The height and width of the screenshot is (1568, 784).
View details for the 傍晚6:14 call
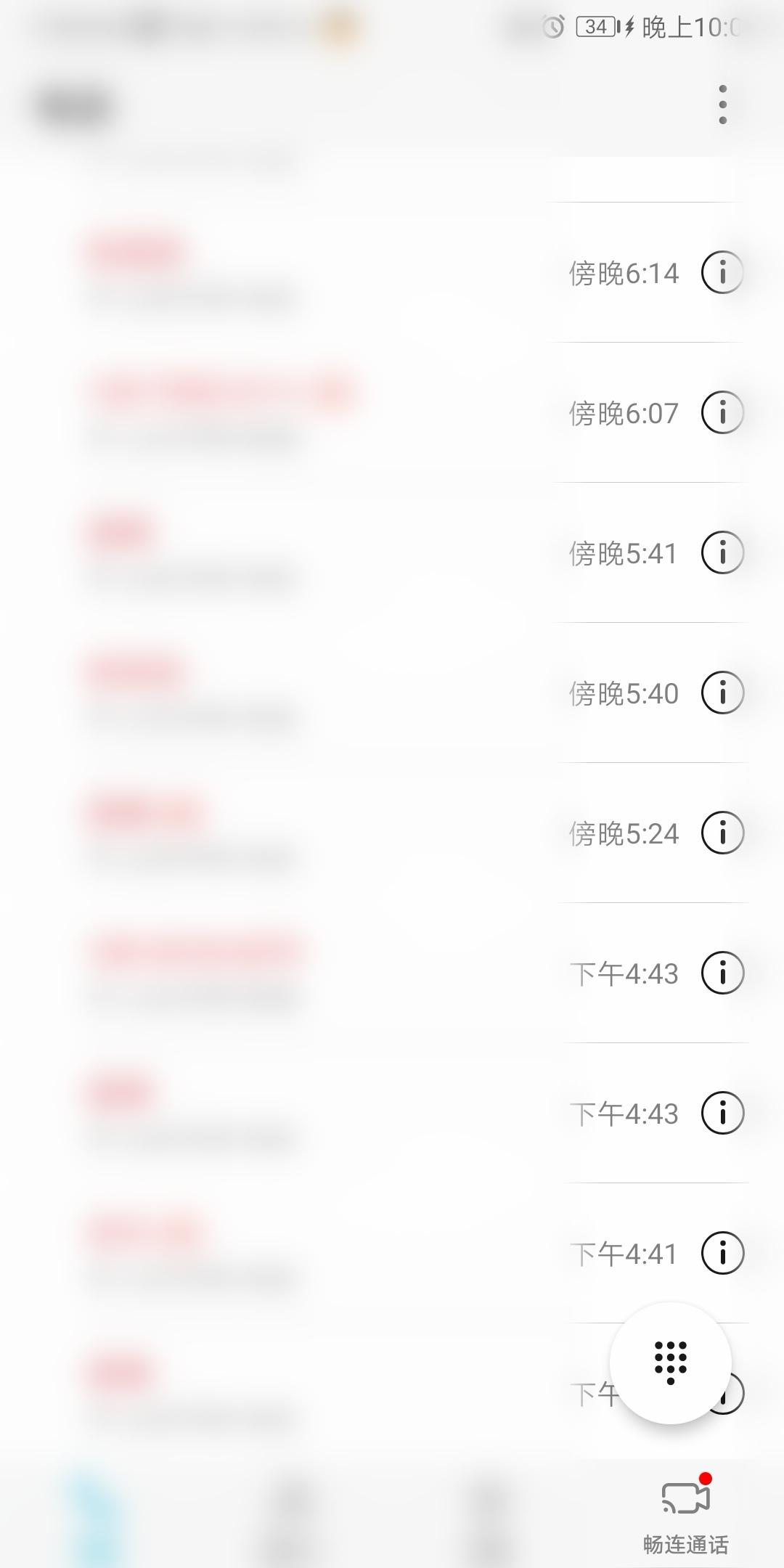pyautogui.click(x=722, y=273)
